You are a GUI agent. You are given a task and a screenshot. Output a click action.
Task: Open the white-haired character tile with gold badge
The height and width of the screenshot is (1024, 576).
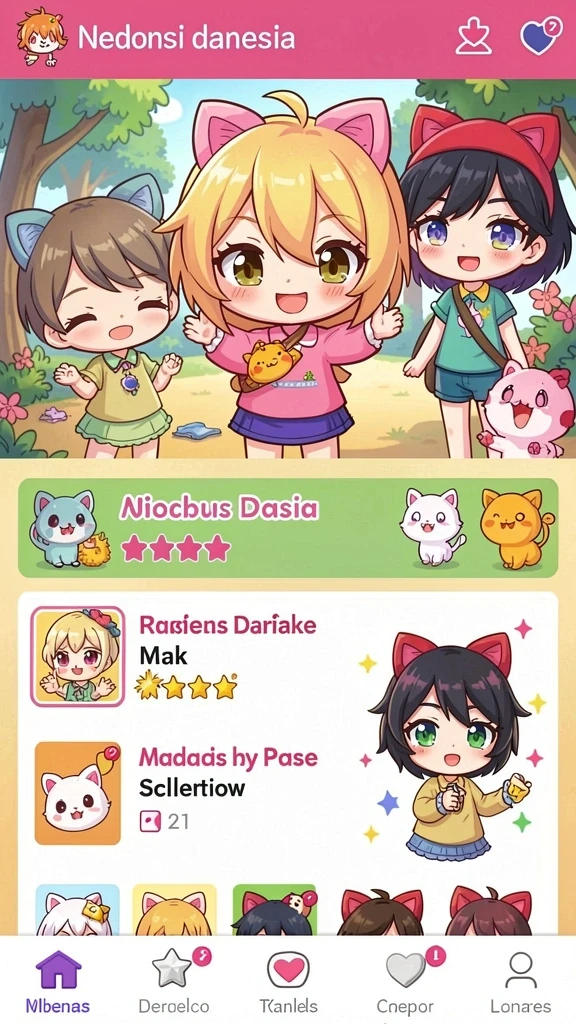tap(78, 910)
